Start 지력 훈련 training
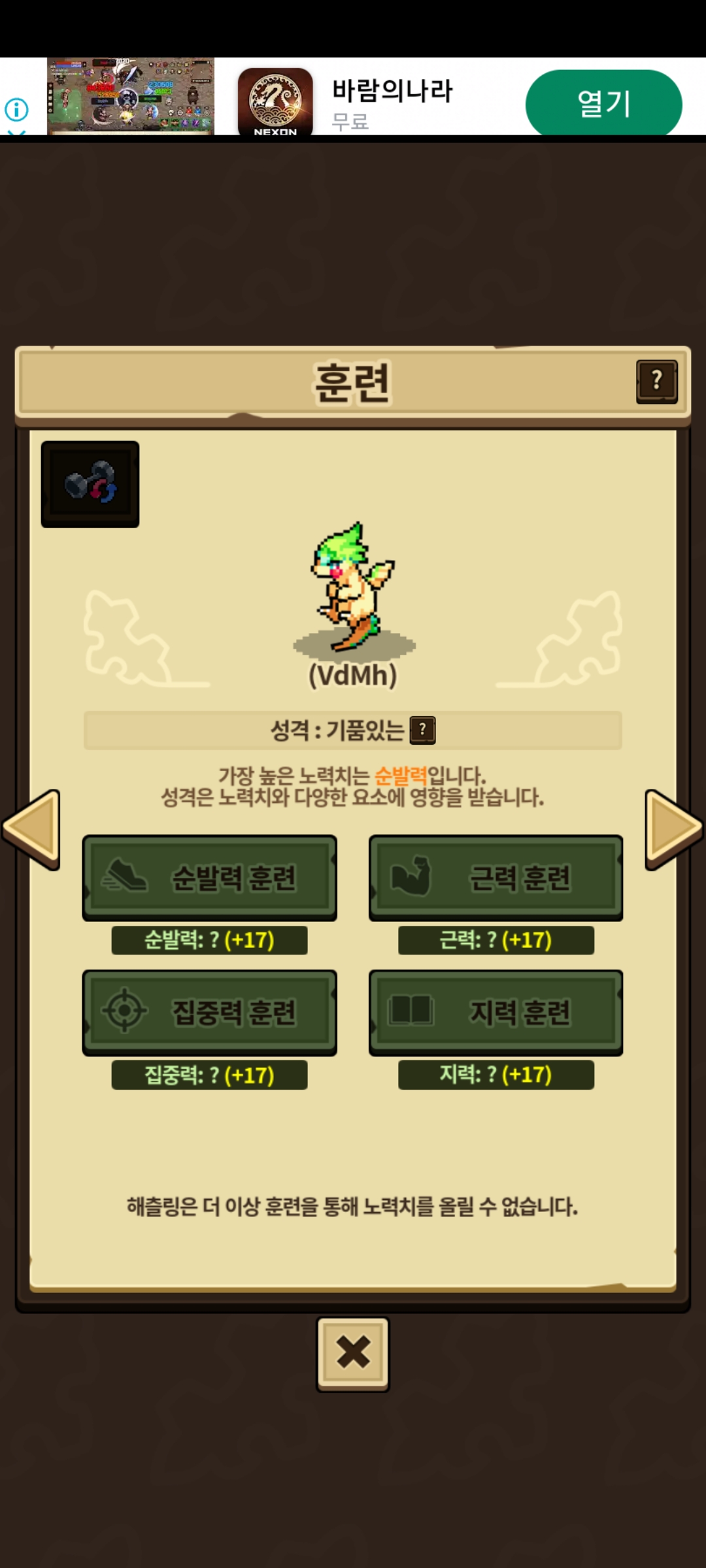This screenshot has width=706, height=1568. pos(496,1012)
